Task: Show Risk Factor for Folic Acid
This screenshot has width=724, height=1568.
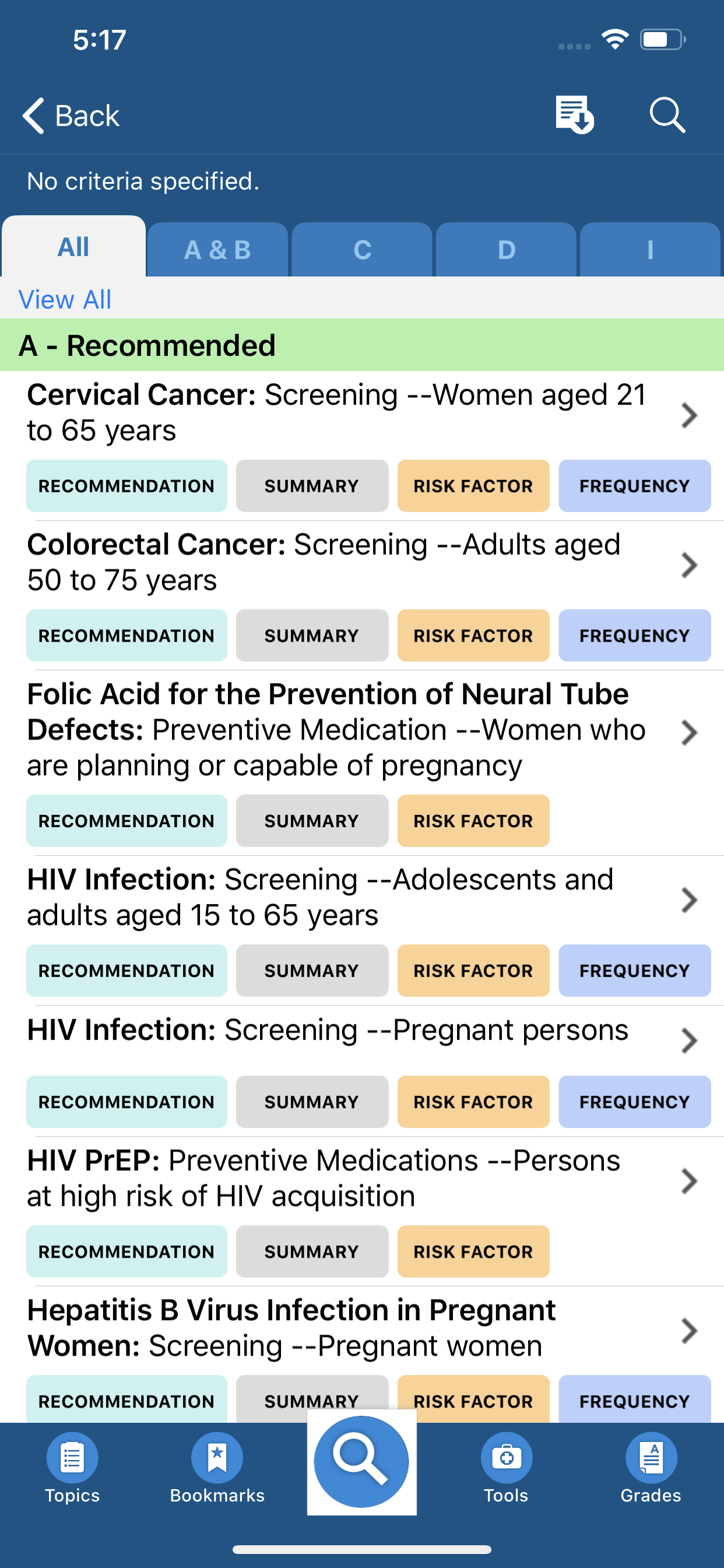Action: [x=473, y=821]
